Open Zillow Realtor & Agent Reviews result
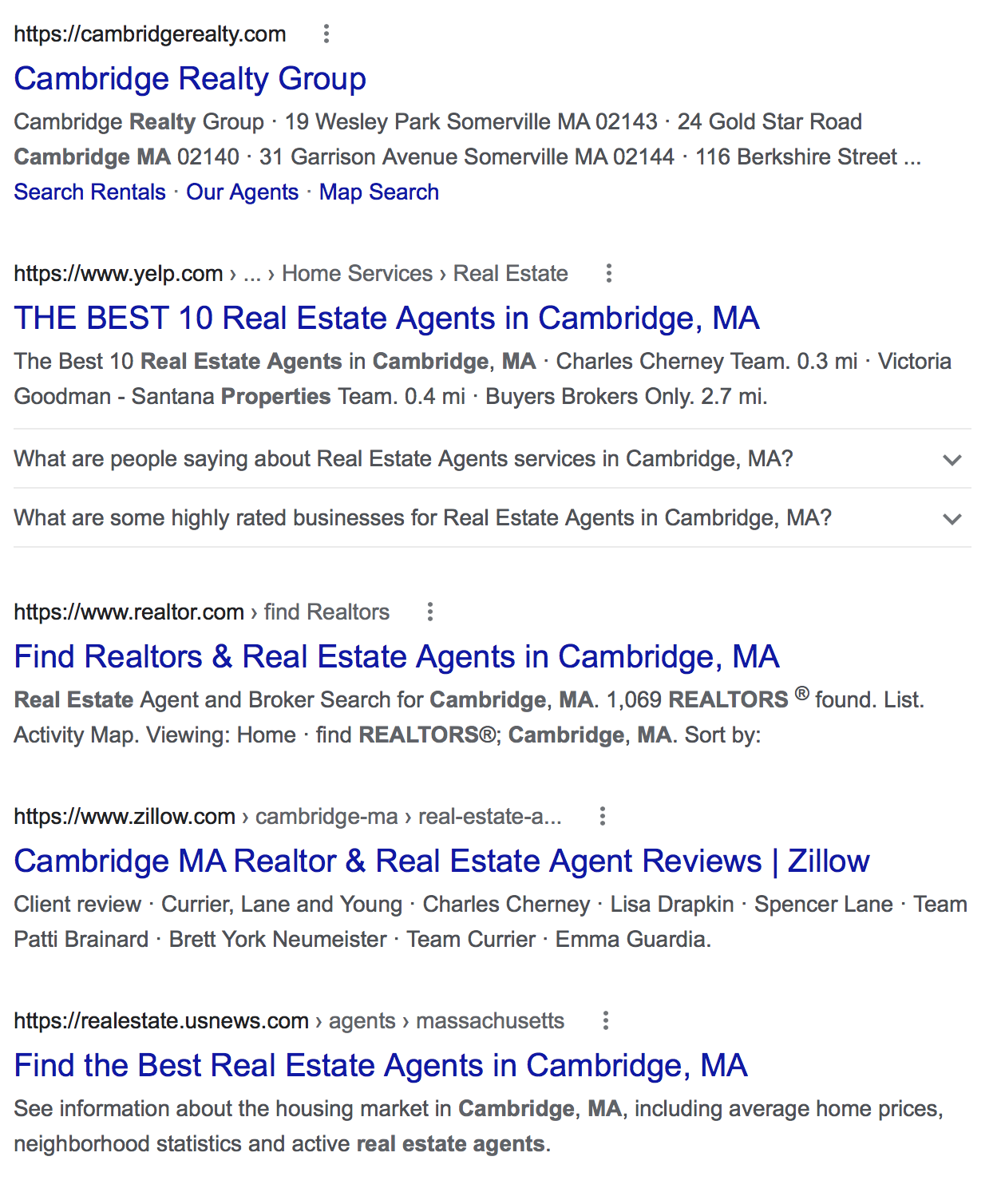This screenshot has height=1204, width=1001. click(x=441, y=861)
